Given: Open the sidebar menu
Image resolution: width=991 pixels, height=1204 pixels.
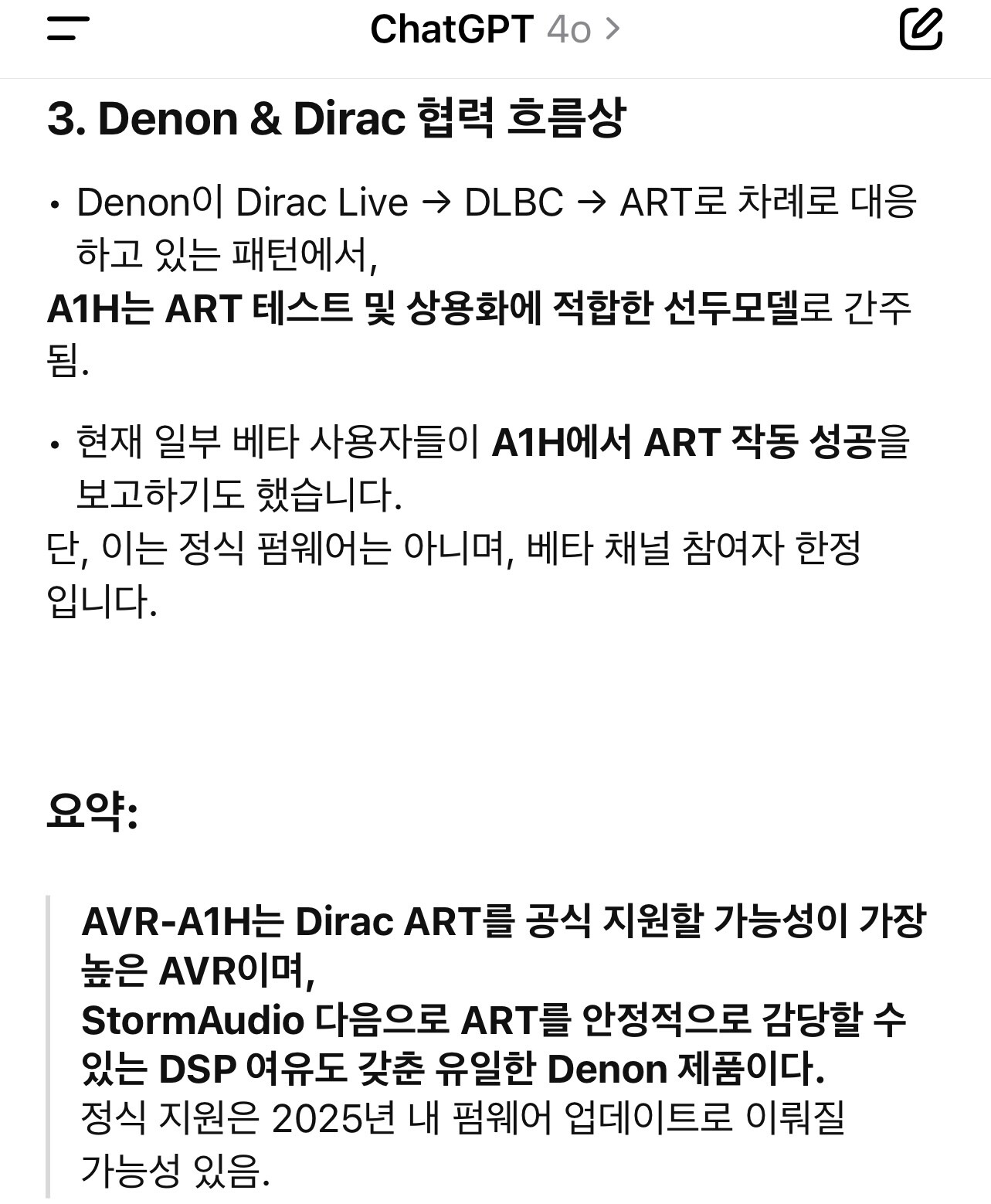Looking at the screenshot, I should tap(68, 29).
